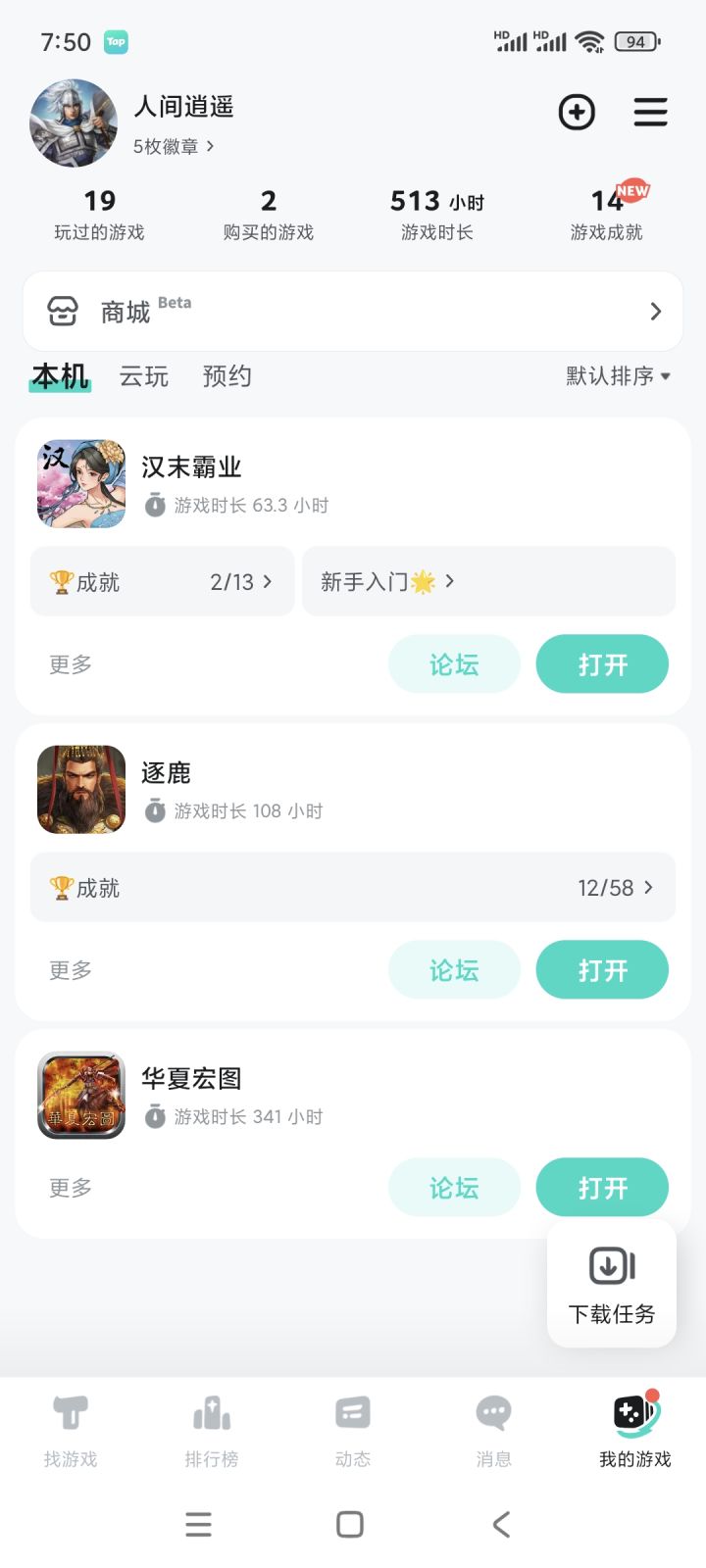Open 汉末霸业 achievements 2/13
Viewport: 706px width, 1568px height.
(163, 582)
